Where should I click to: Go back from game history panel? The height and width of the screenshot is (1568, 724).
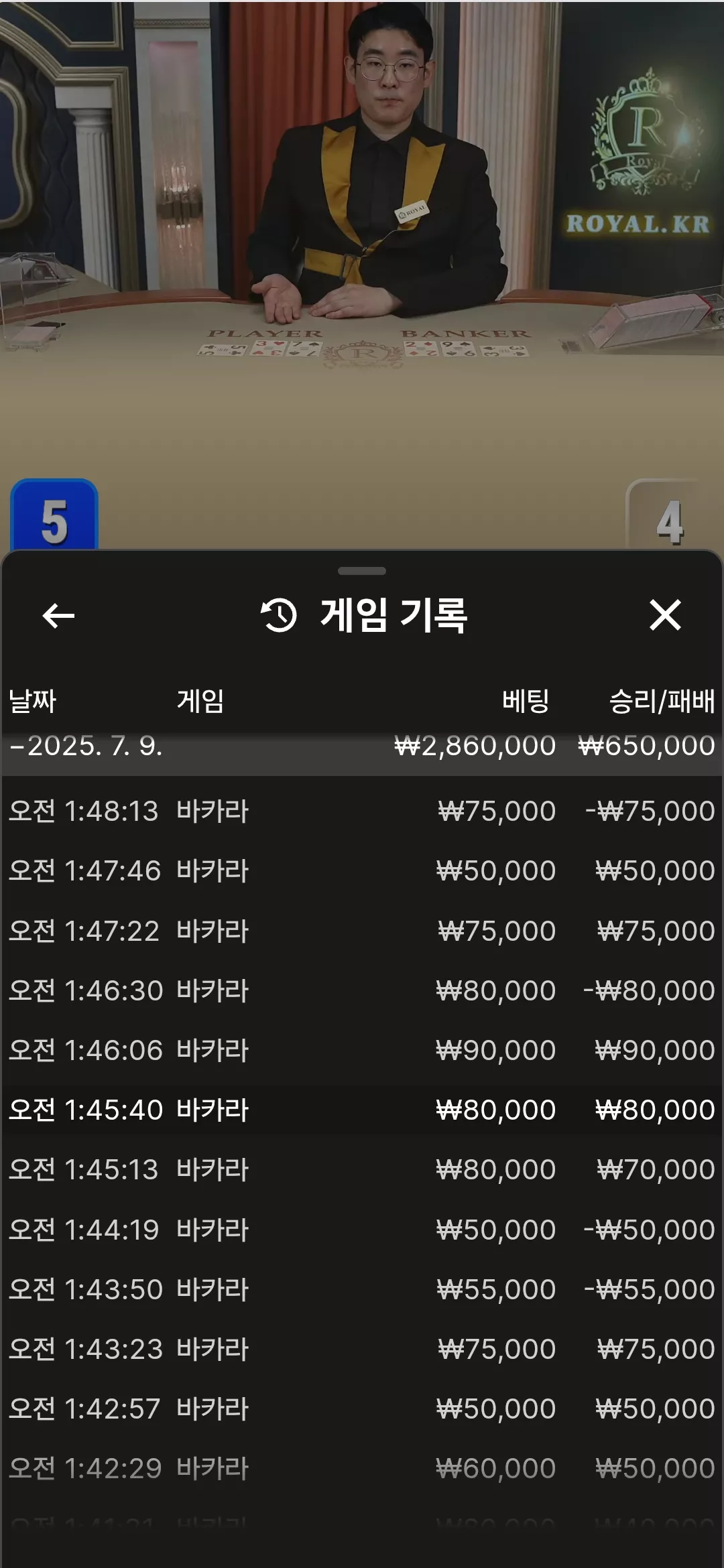click(58, 616)
